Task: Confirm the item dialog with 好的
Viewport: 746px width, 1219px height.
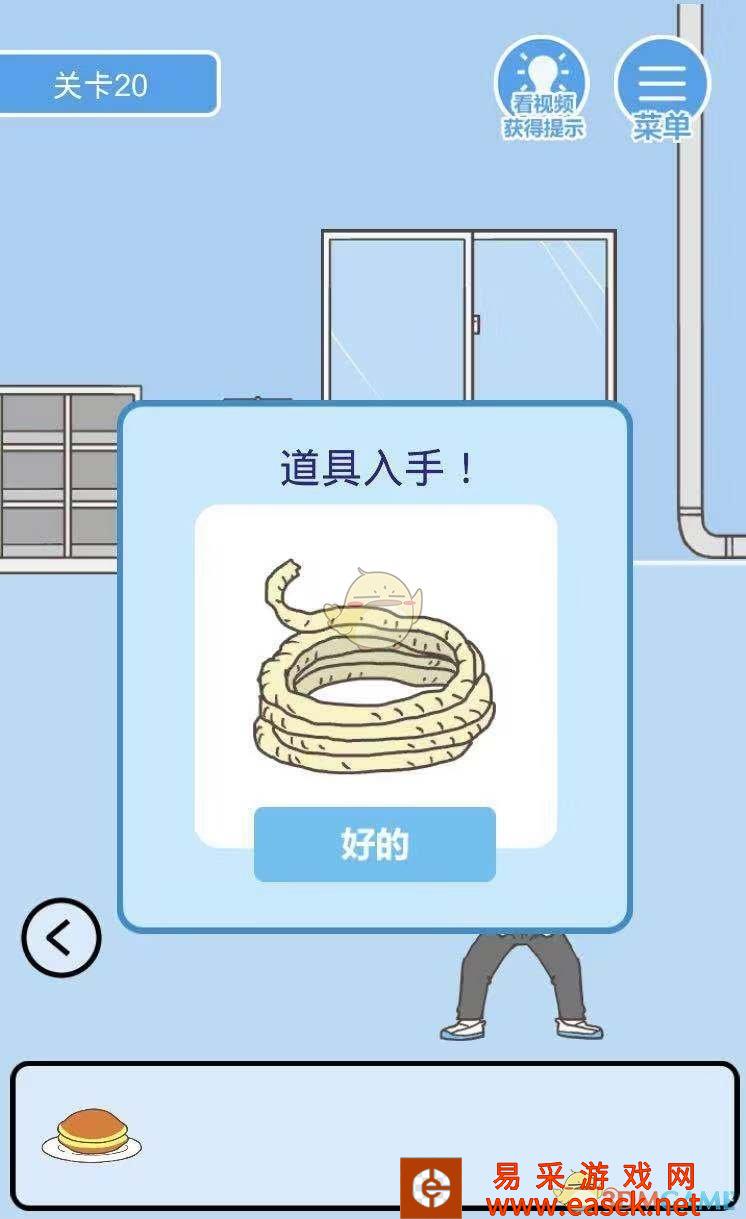Action: tap(374, 845)
